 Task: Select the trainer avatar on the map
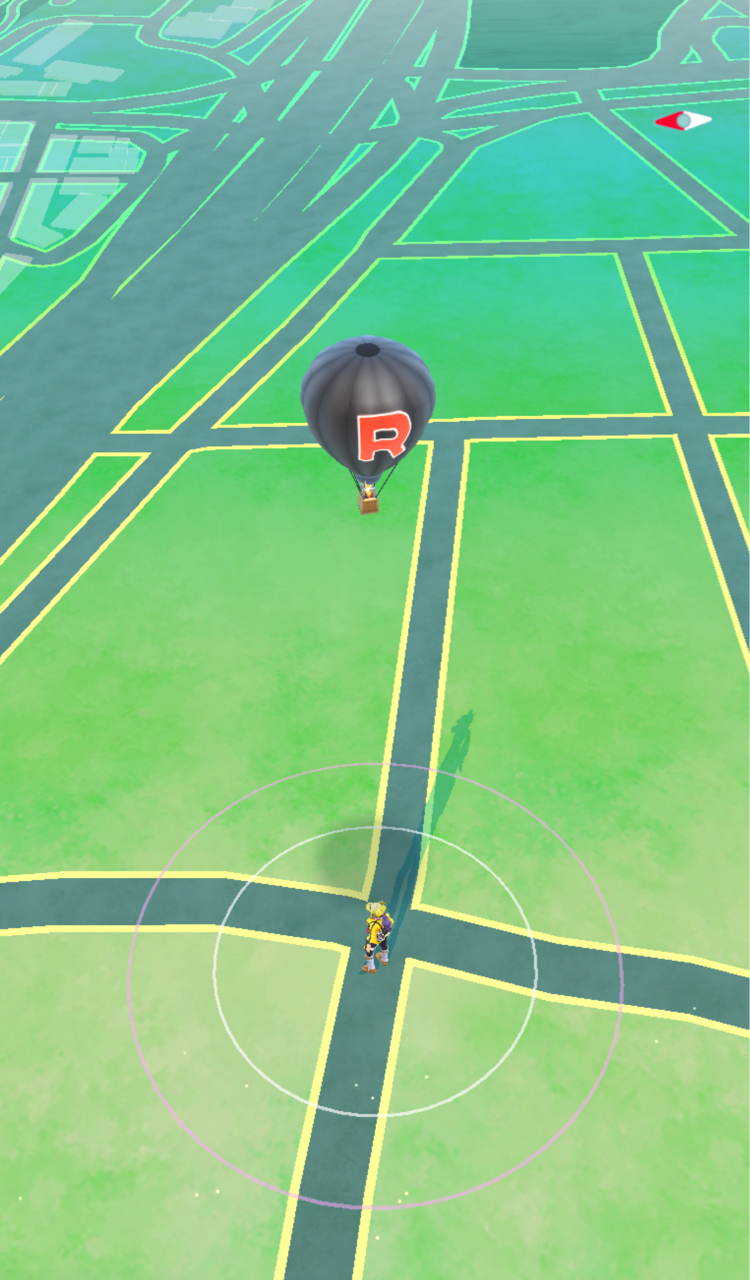(376, 936)
